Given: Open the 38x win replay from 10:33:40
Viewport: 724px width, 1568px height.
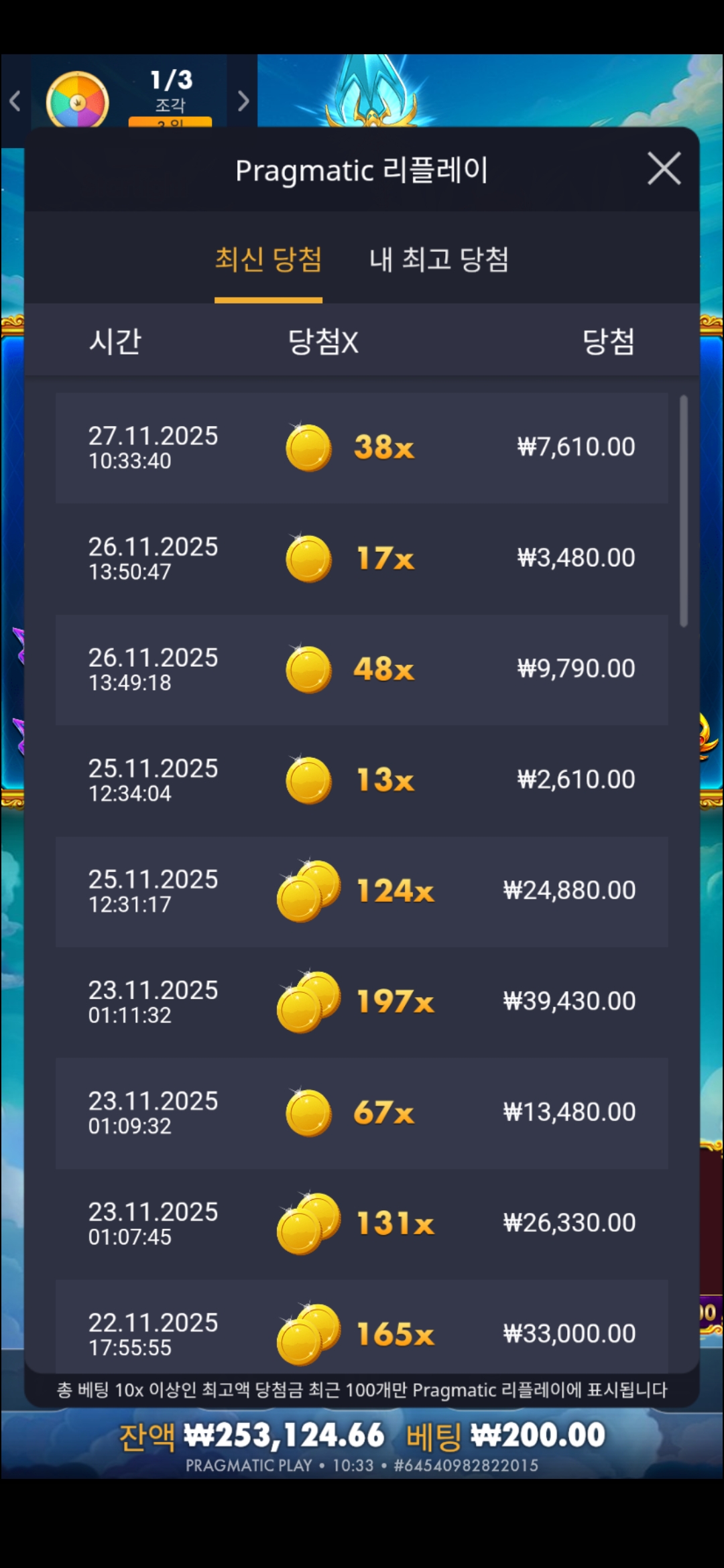Looking at the screenshot, I should point(361,448).
